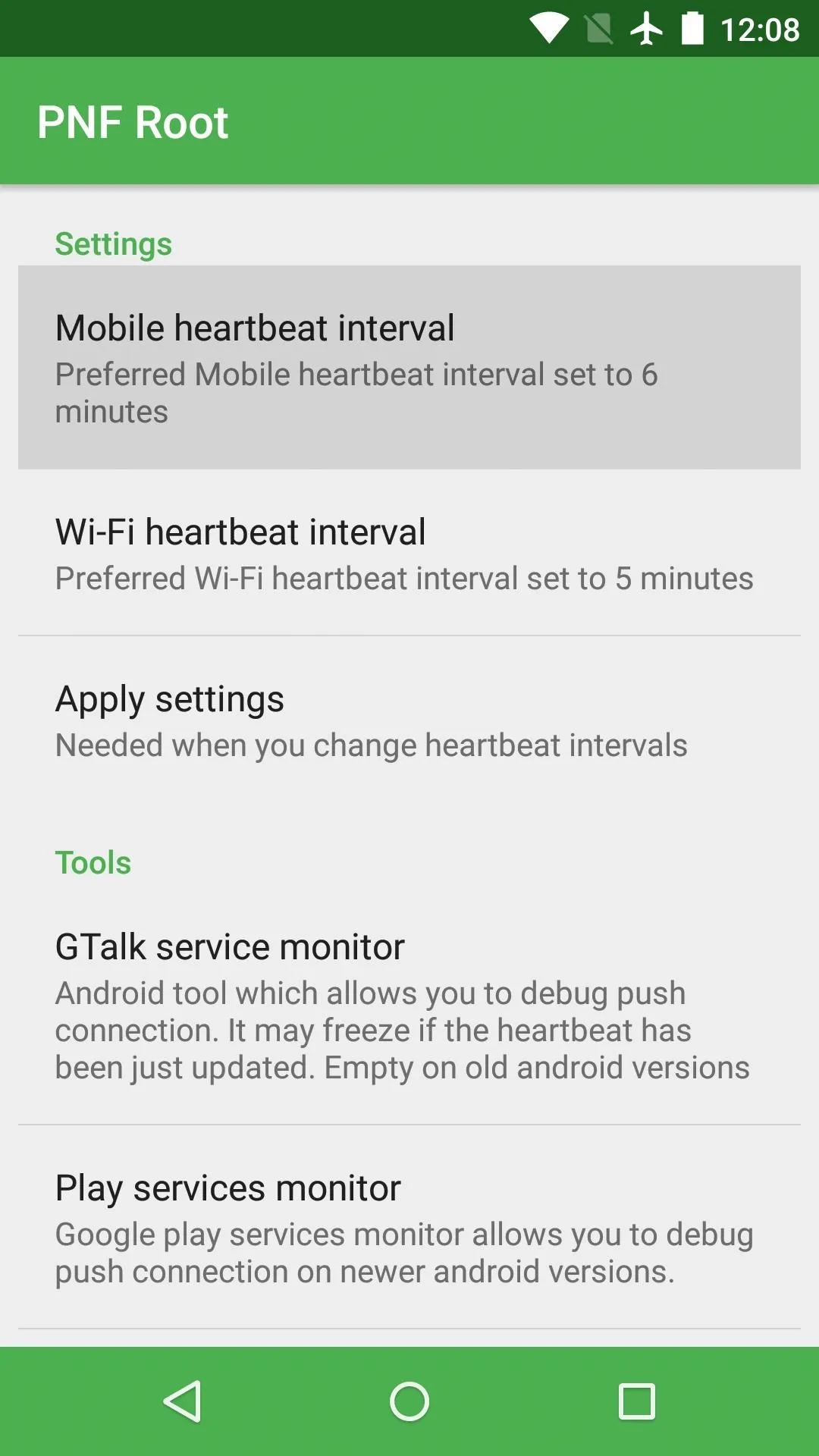
Task: Go to the home screen
Action: click(x=409, y=1401)
